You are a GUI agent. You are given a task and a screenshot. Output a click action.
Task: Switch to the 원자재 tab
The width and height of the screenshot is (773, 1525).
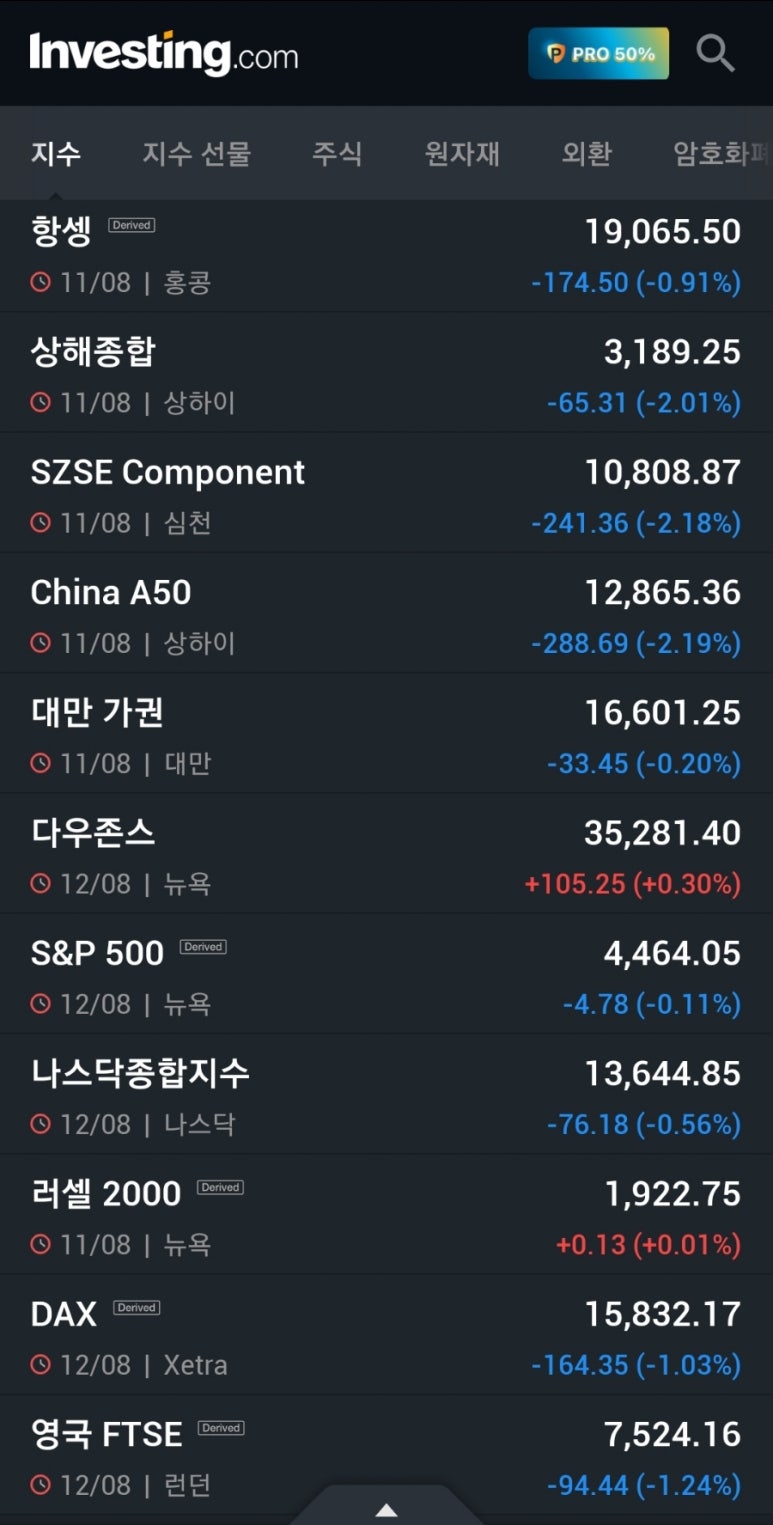462,154
